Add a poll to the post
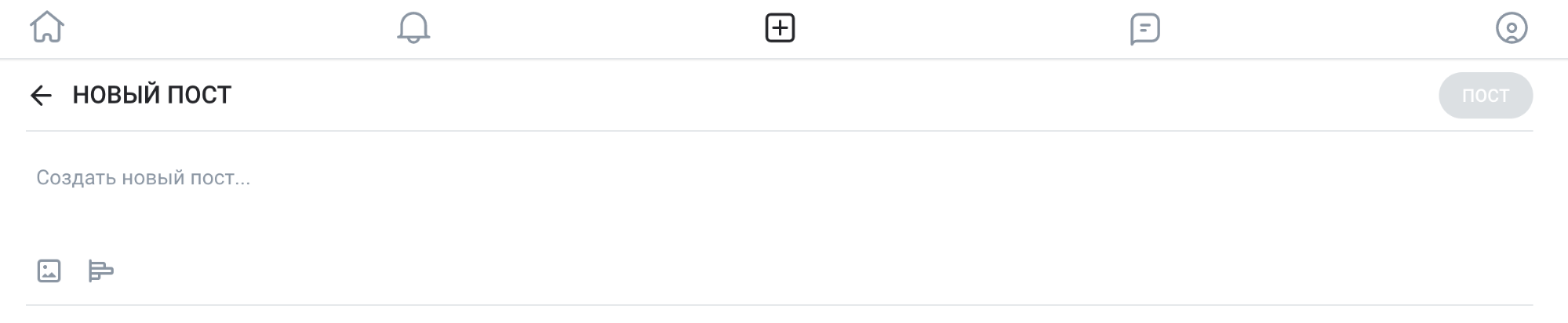 pos(100,271)
